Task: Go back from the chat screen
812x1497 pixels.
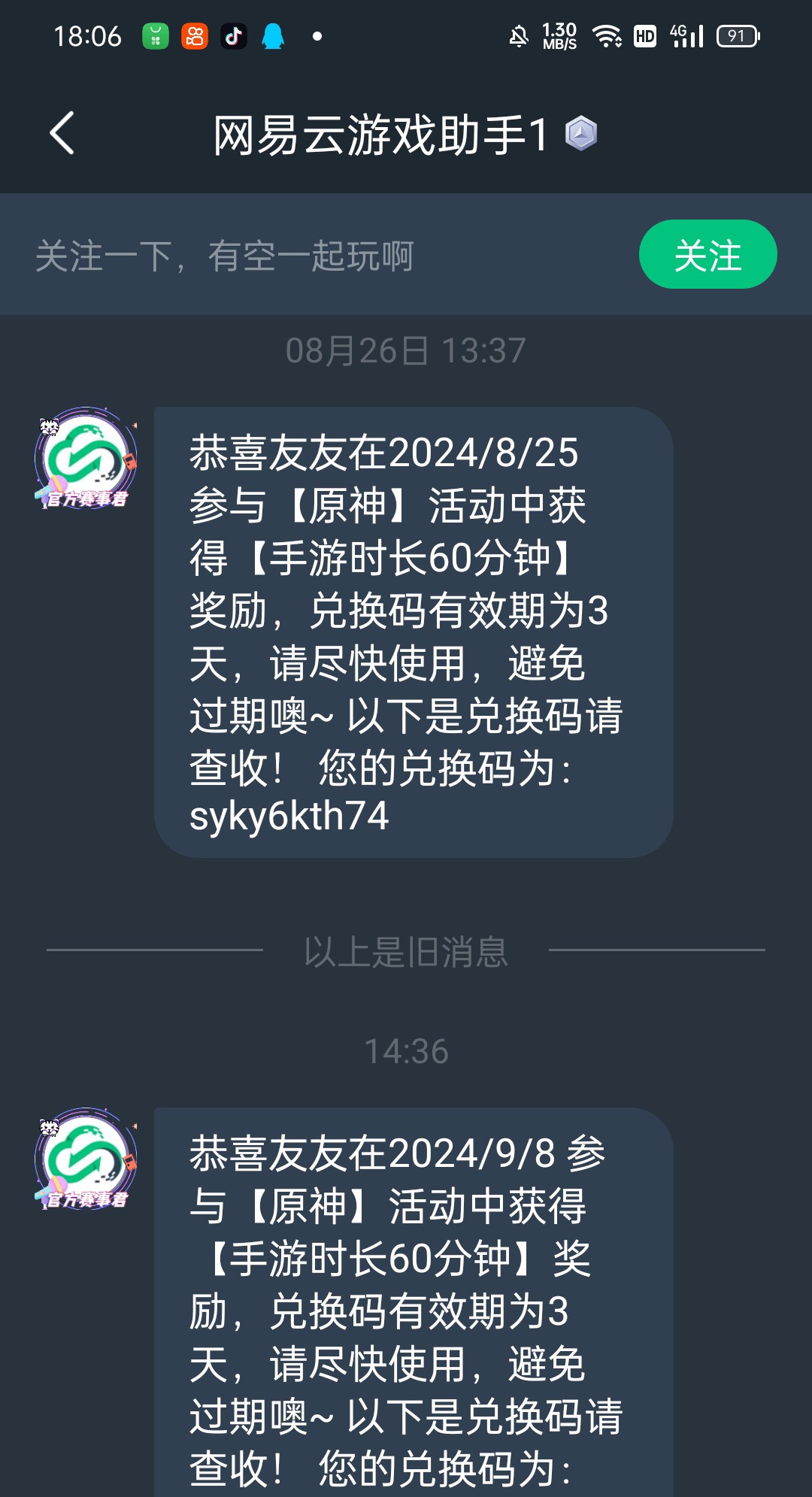Action: click(x=62, y=134)
